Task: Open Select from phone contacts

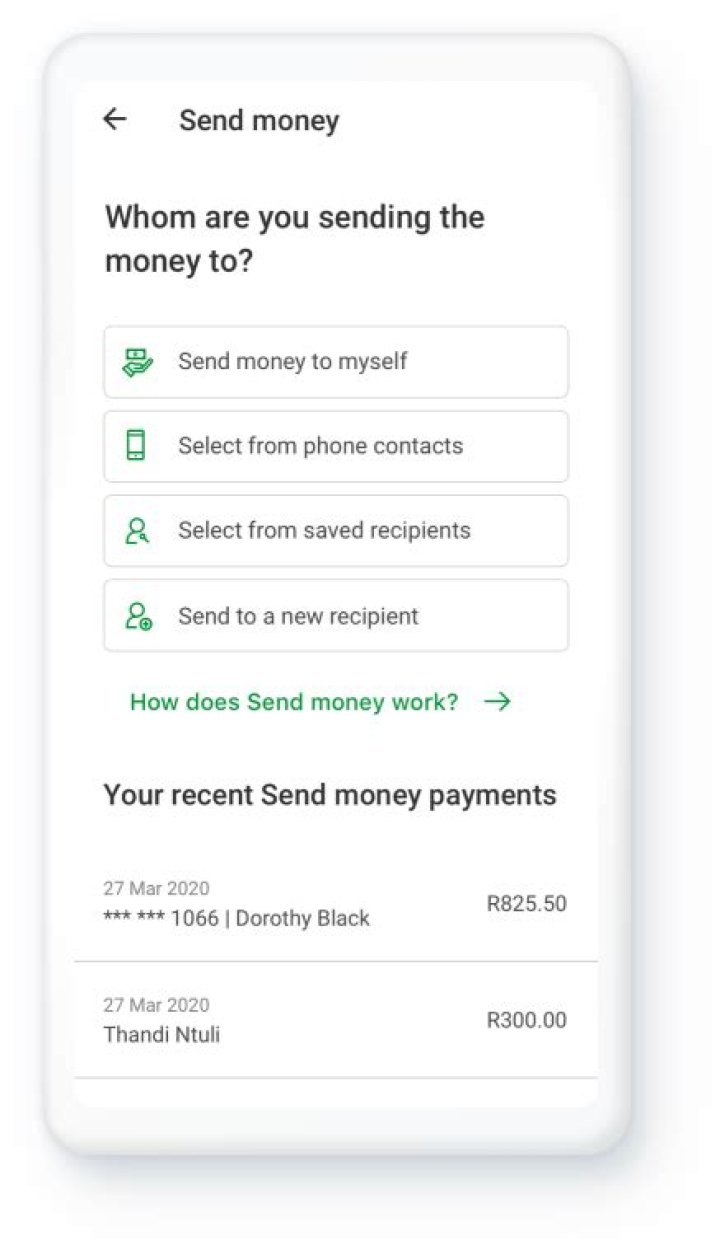Action: (335, 446)
